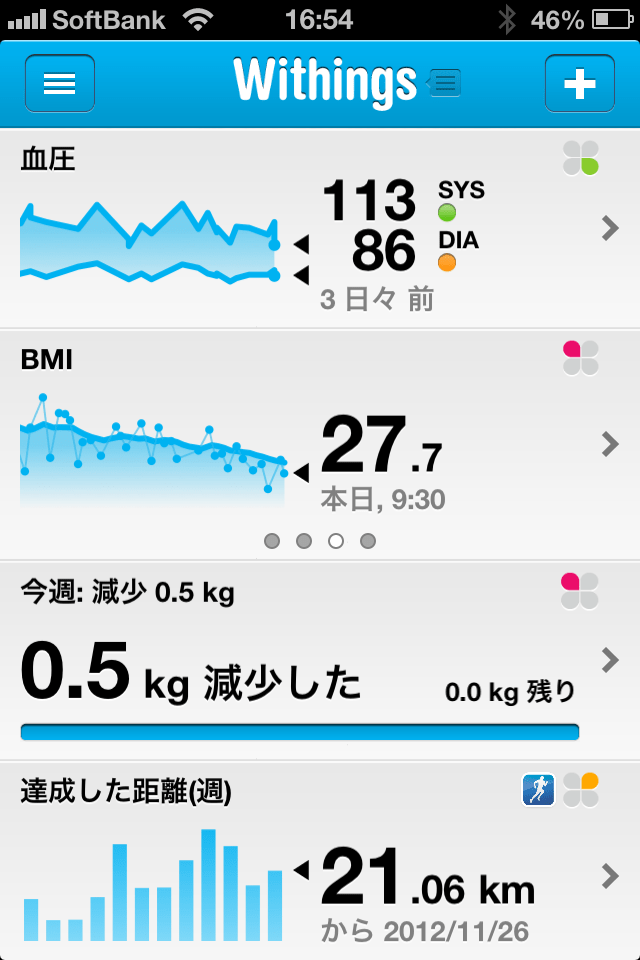Add a new measurement with plus button
Screen dimensions: 640x960
(579, 83)
